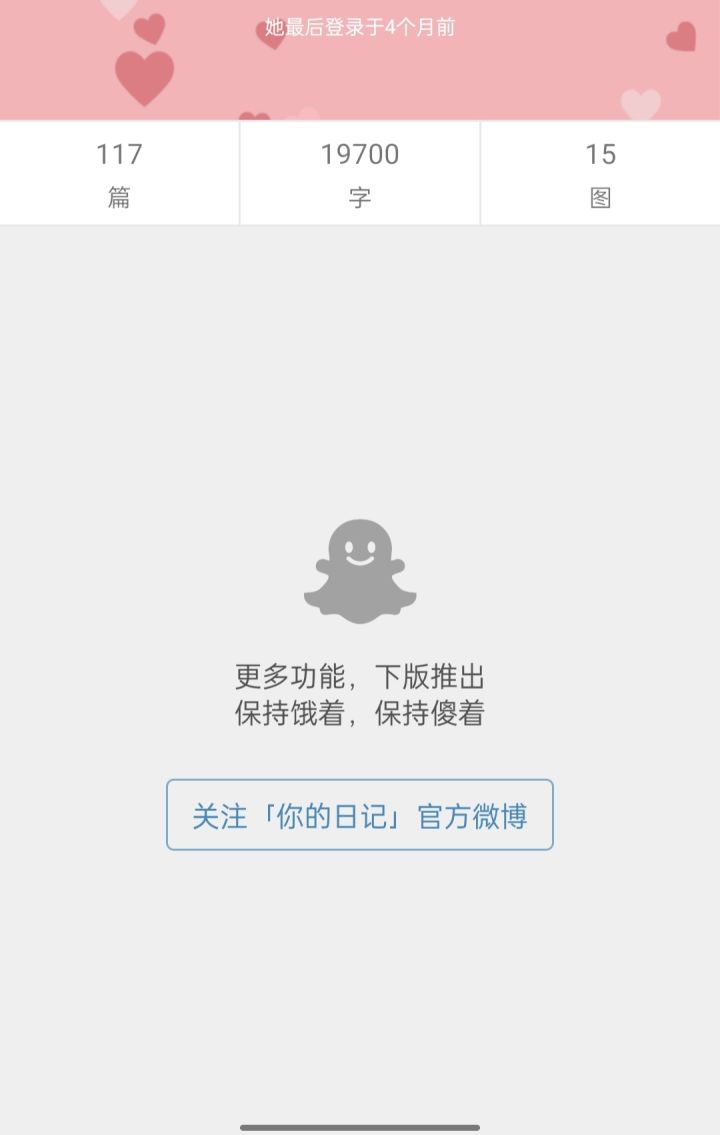Select the 117 篇 diary count stat
Viewport: 720px width, 1135px height.
(x=119, y=172)
